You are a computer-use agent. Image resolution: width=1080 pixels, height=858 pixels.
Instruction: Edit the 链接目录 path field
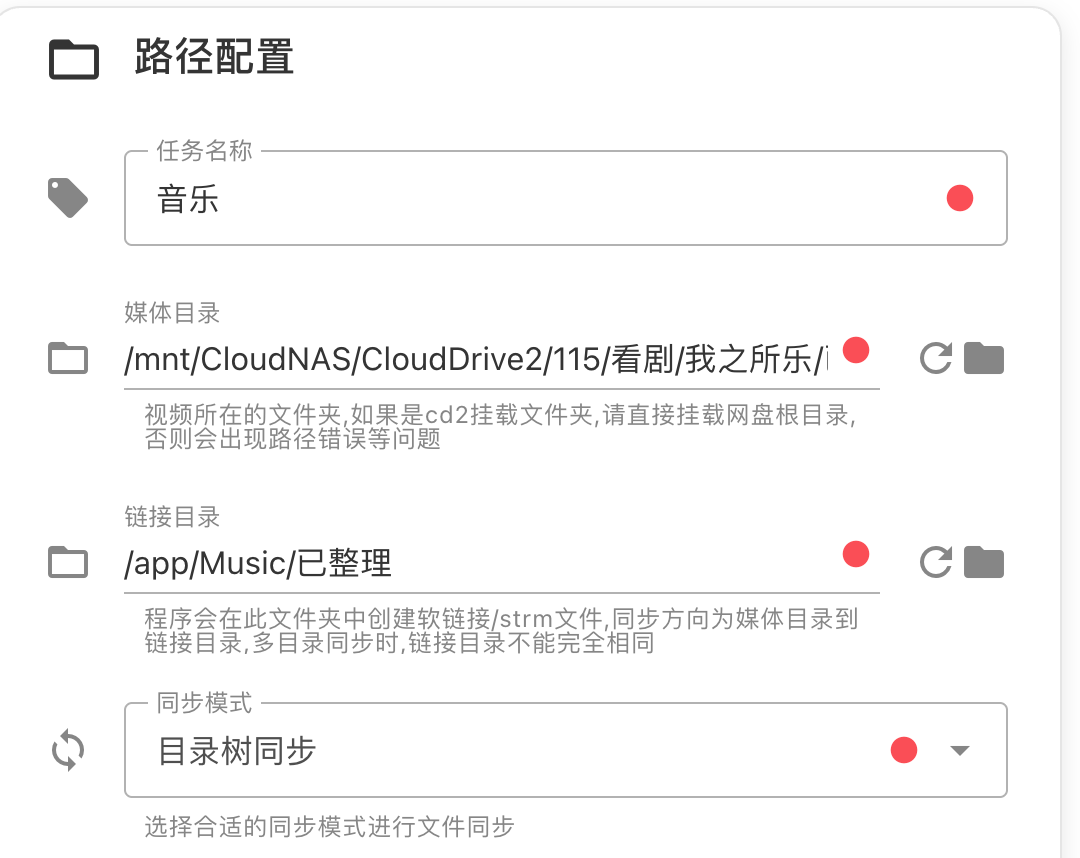(x=475, y=564)
